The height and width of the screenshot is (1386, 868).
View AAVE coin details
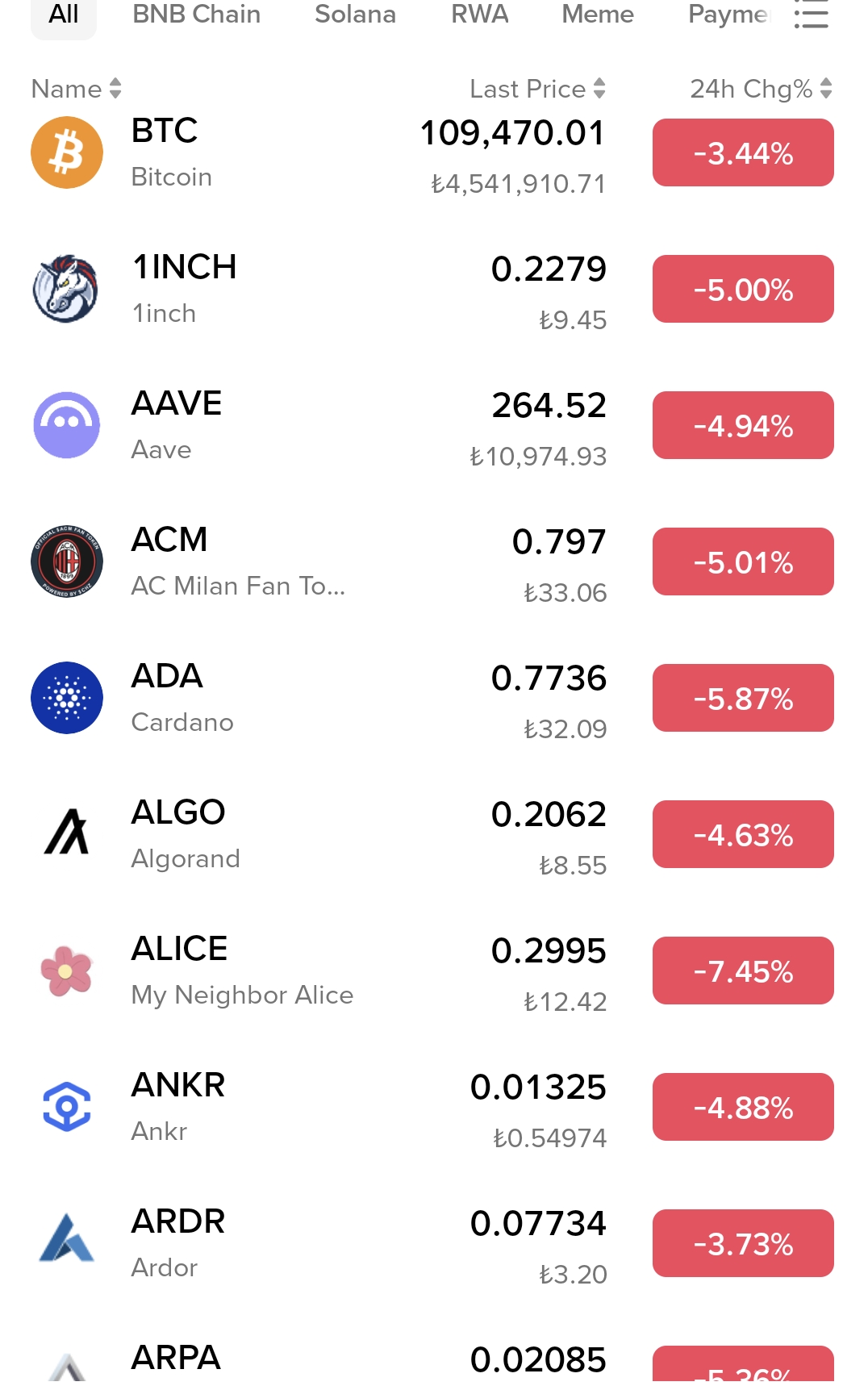click(323, 426)
